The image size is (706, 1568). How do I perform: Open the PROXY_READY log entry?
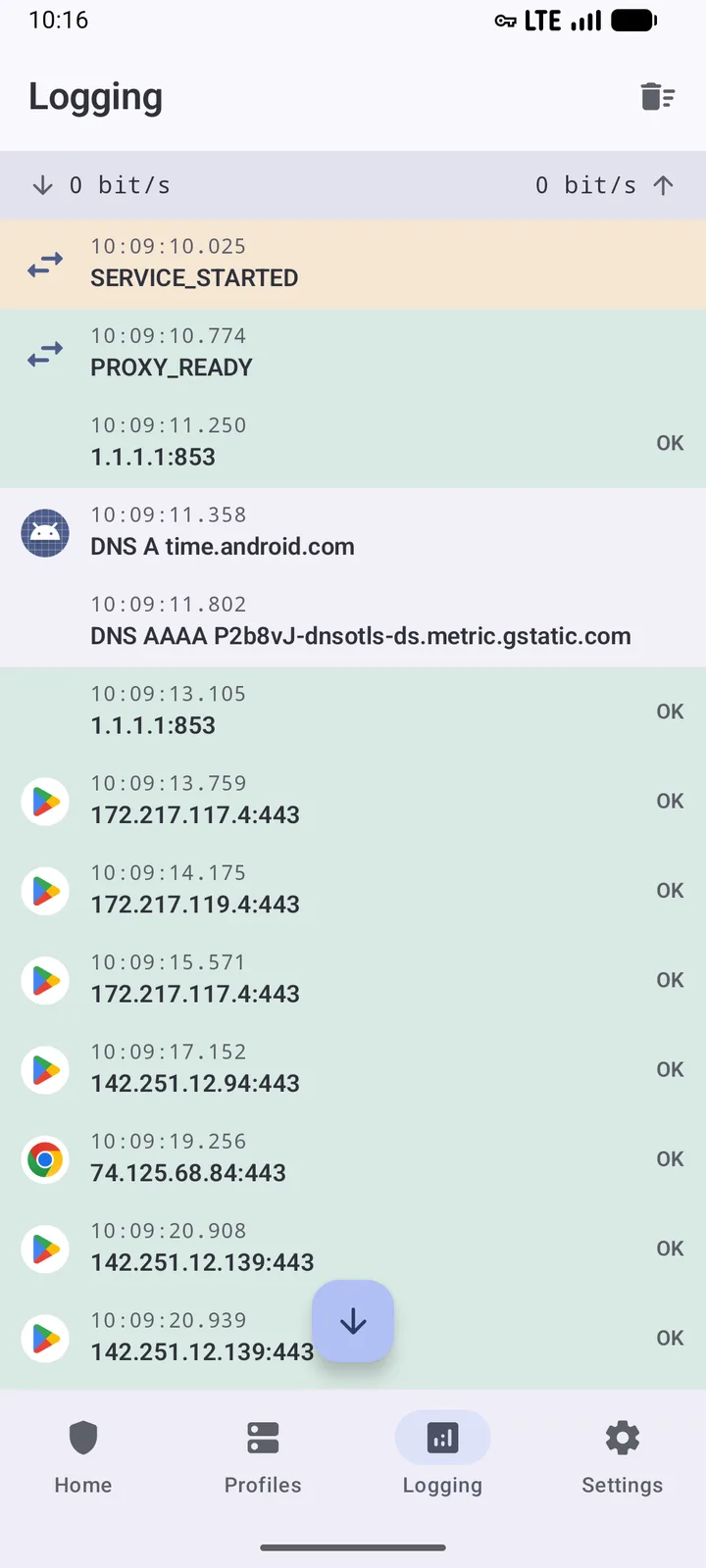pyautogui.click(x=353, y=354)
